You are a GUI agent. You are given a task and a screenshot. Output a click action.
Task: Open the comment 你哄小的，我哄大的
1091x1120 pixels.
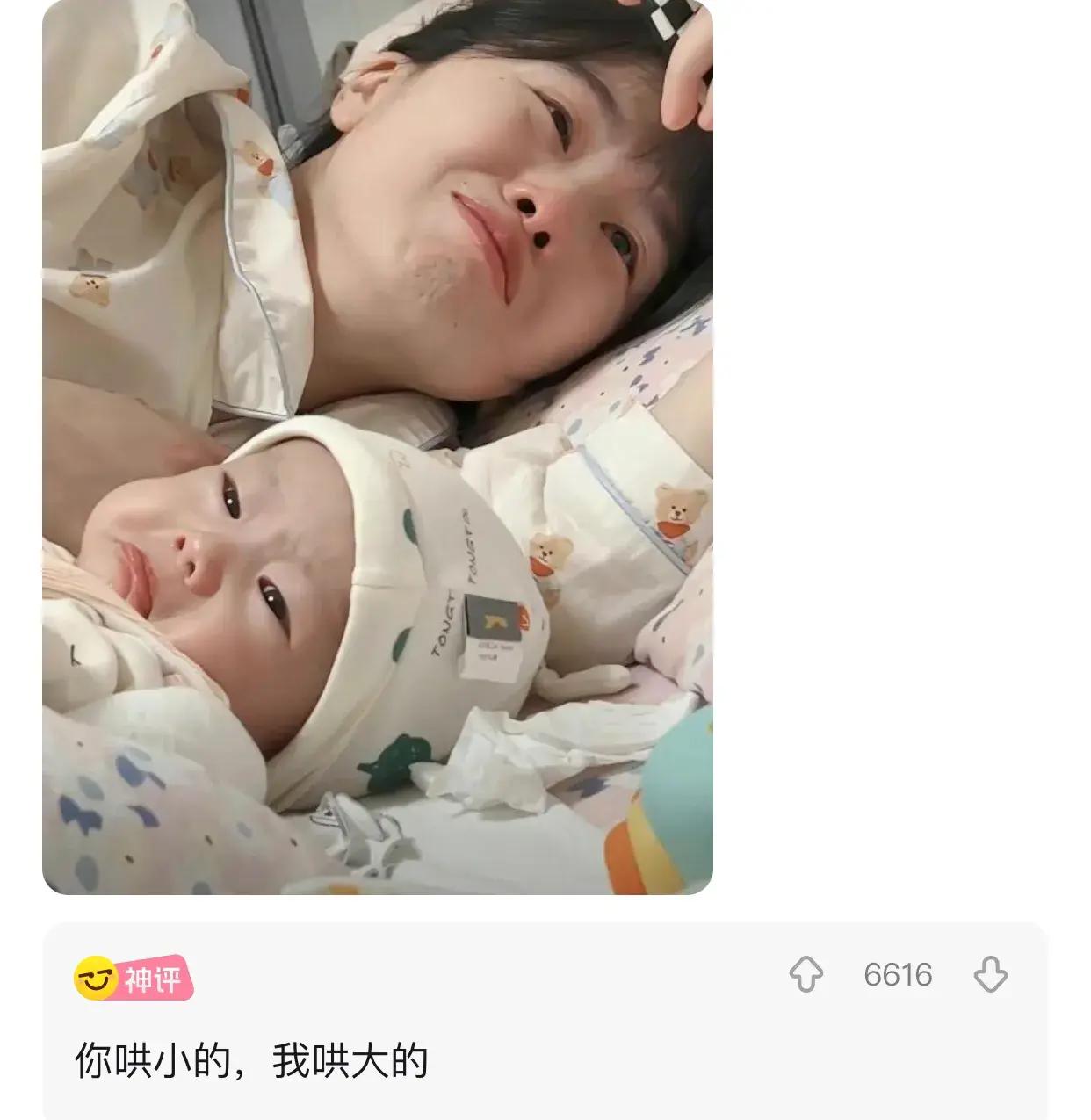click(x=251, y=1061)
